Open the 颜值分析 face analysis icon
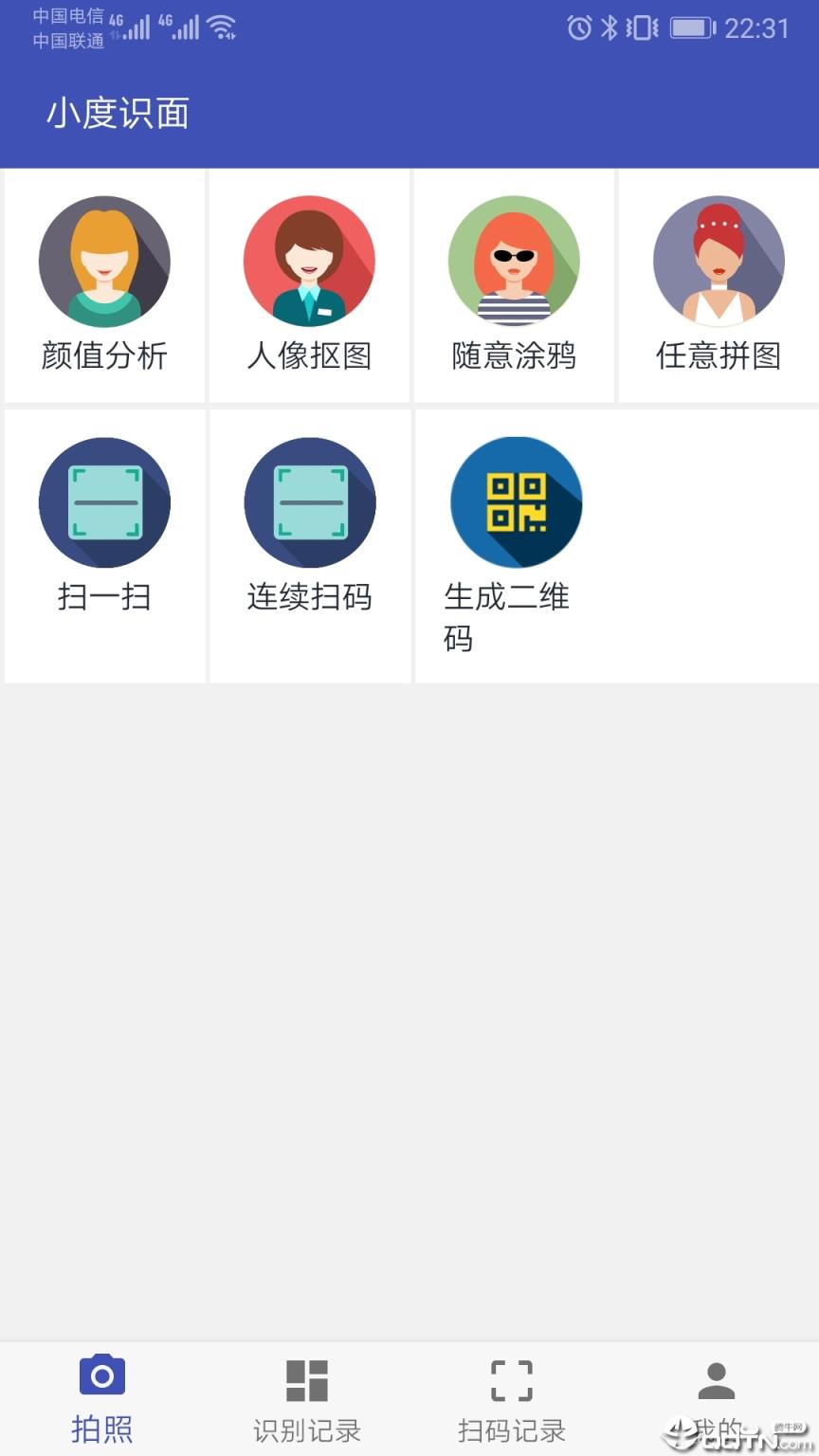 click(x=104, y=261)
